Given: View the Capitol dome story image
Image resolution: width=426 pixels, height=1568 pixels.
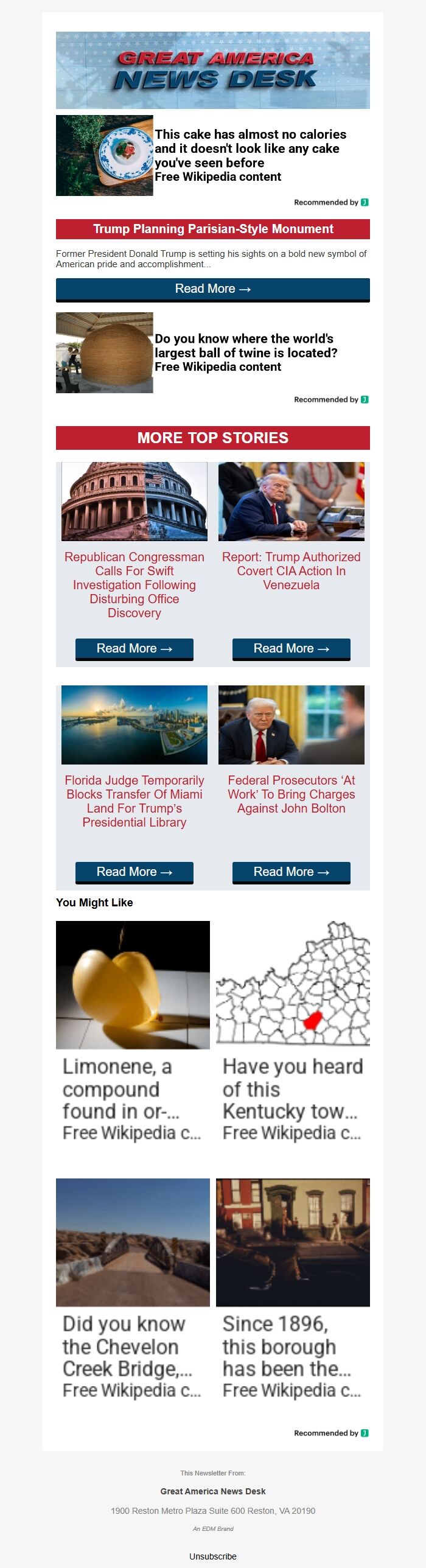Looking at the screenshot, I should click(x=134, y=502).
